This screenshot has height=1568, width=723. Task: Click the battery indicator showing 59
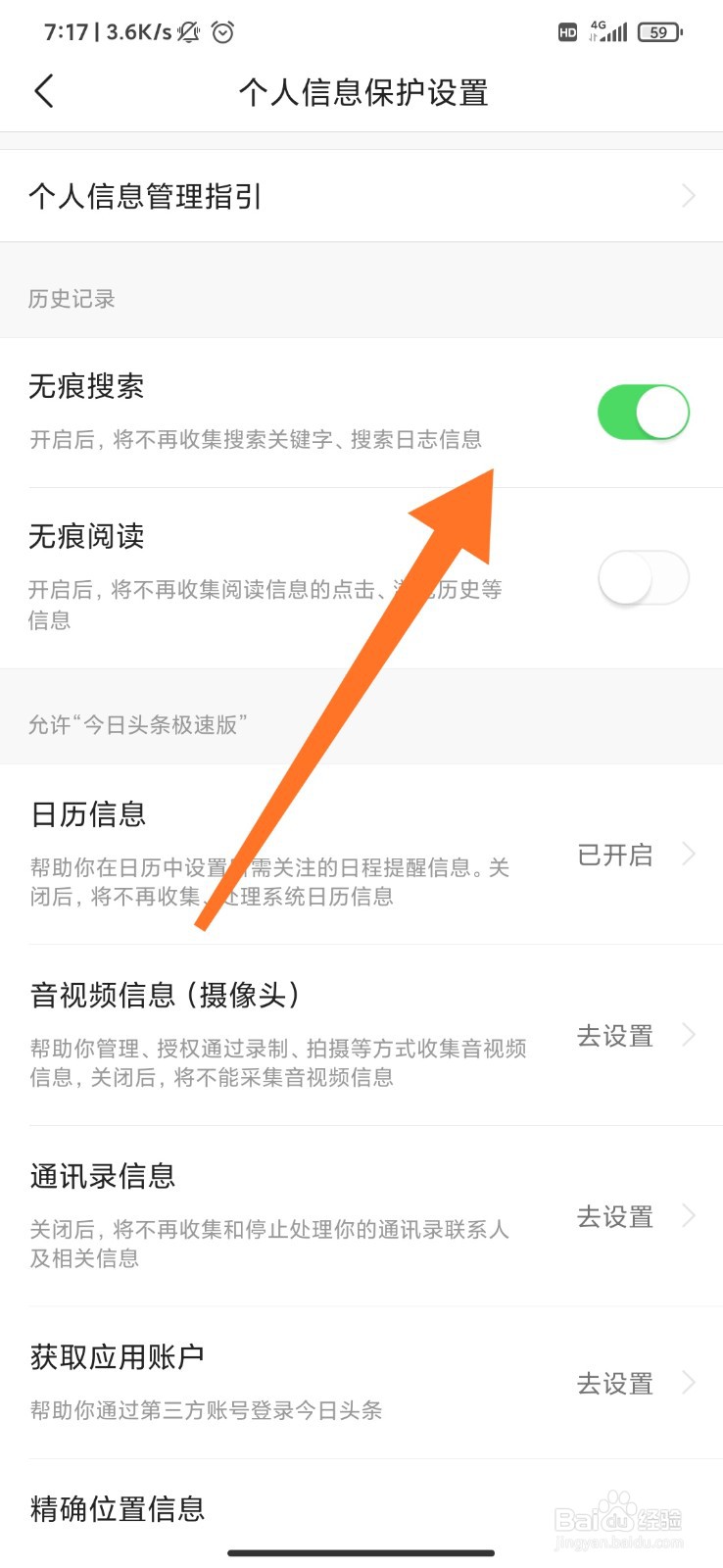(658, 31)
